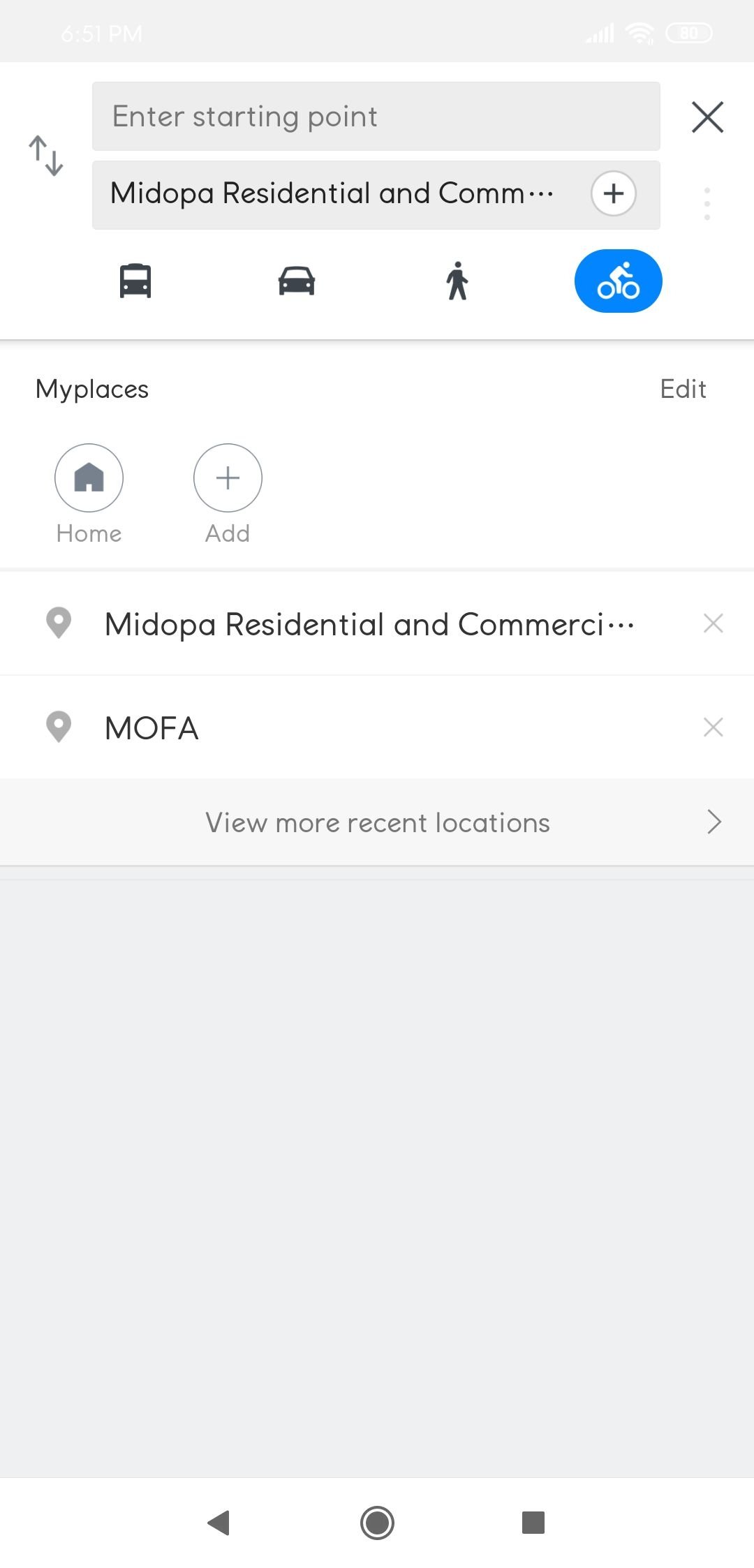Add a stop with the plus icon

click(x=613, y=193)
